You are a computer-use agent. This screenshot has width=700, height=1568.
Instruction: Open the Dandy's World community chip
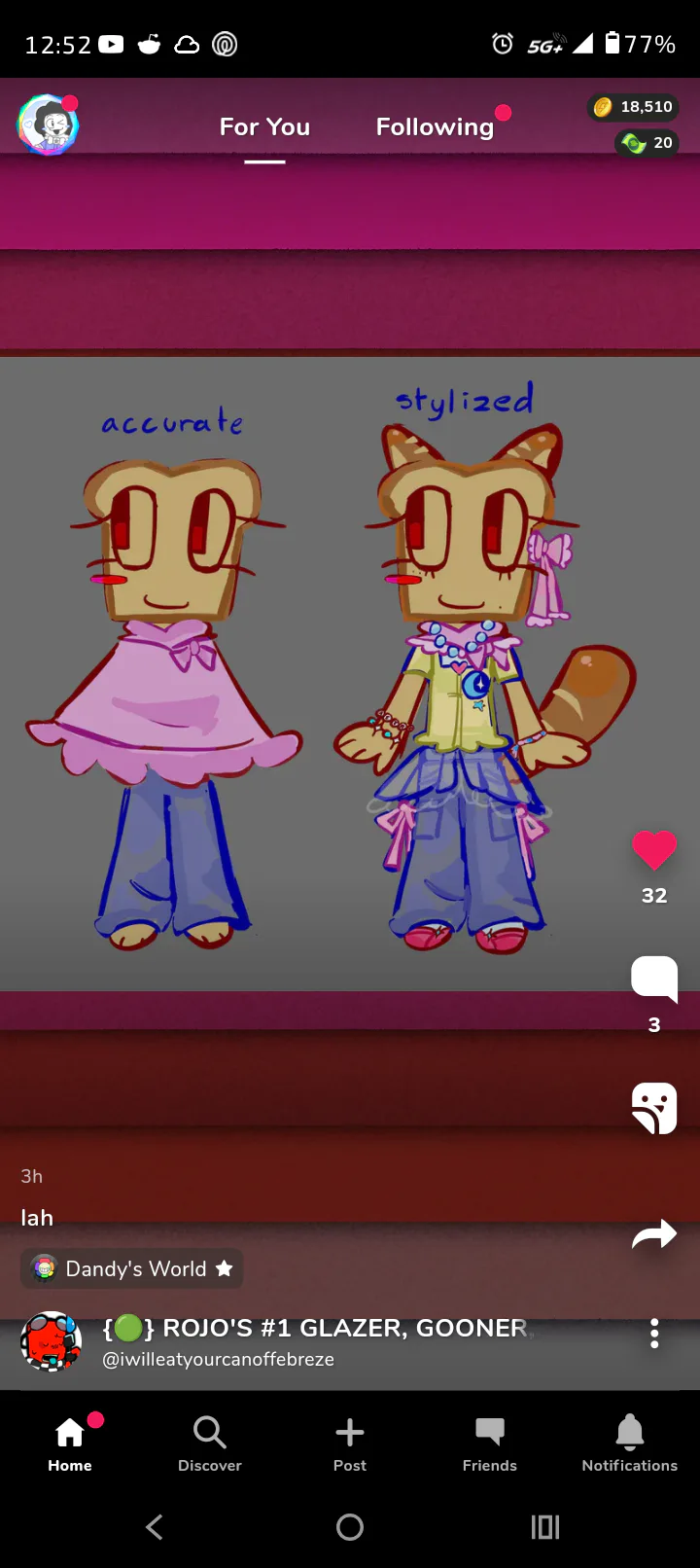[x=132, y=1268]
